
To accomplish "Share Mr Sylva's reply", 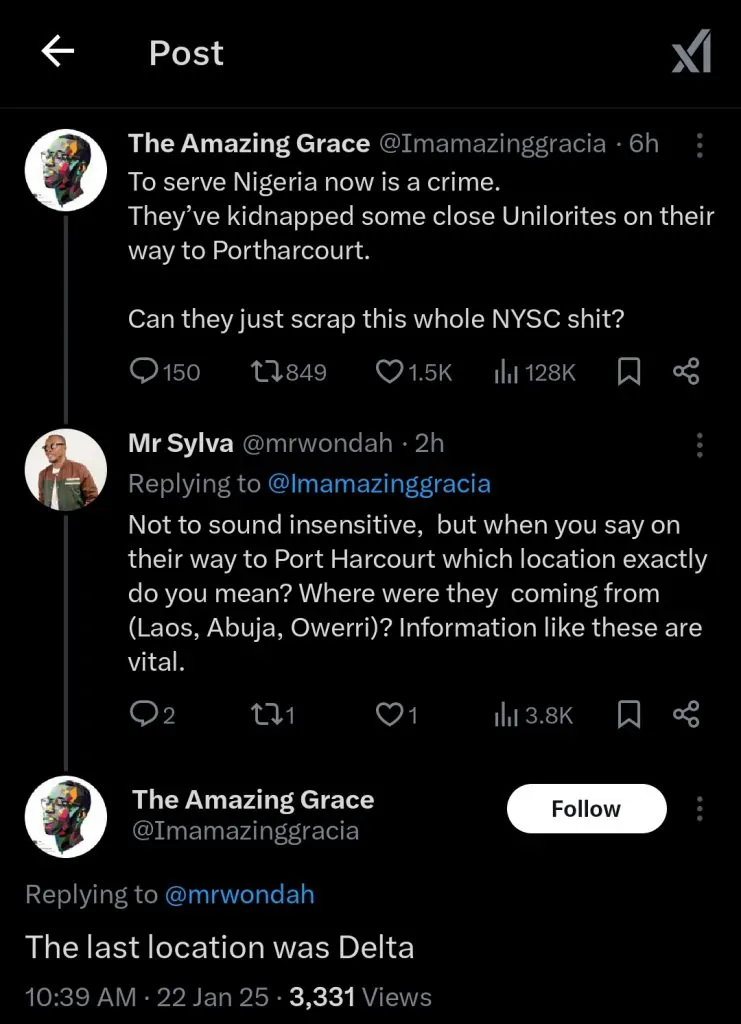I will [686, 714].
